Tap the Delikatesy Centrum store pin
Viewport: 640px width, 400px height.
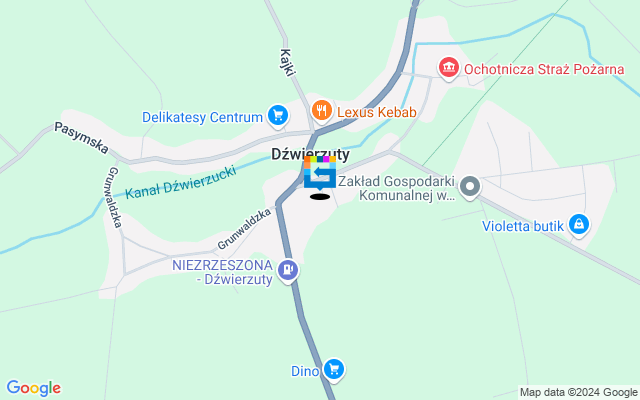[x=277, y=117]
